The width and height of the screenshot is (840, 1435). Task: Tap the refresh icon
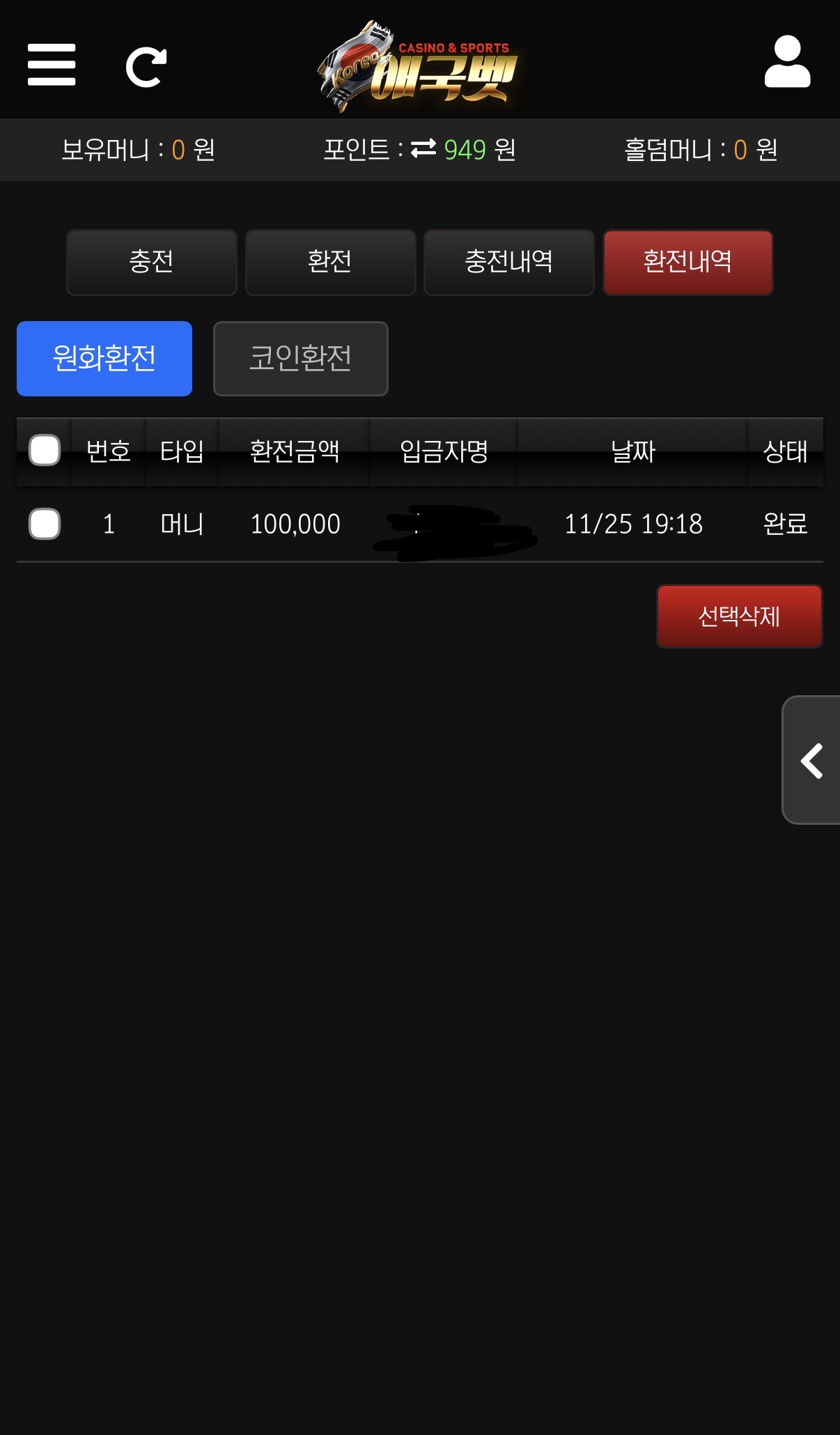(x=146, y=68)
